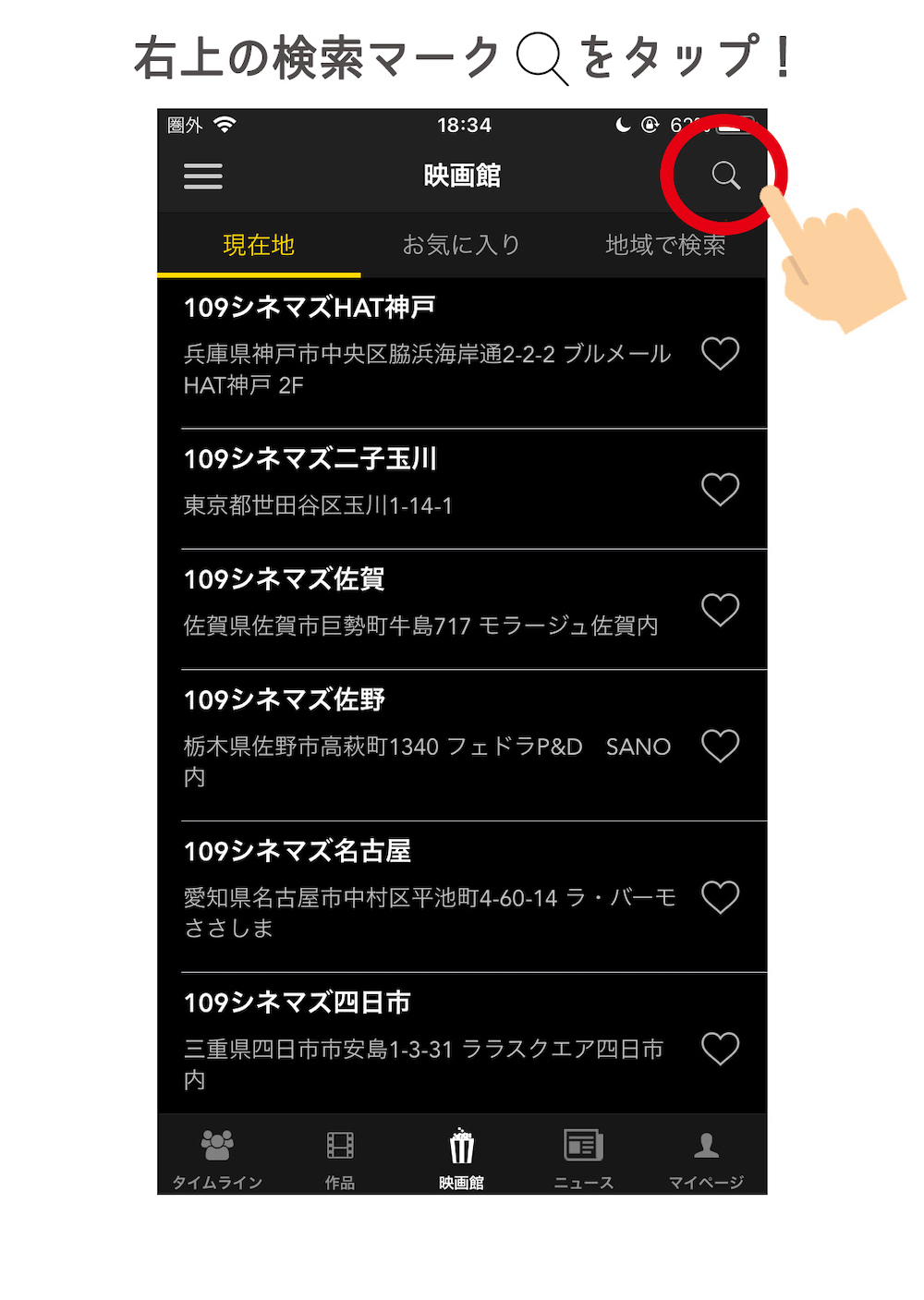Open 109シネマズ二子玉川 theater
The height and width of the screenshot is (1300, 924).
429,489
